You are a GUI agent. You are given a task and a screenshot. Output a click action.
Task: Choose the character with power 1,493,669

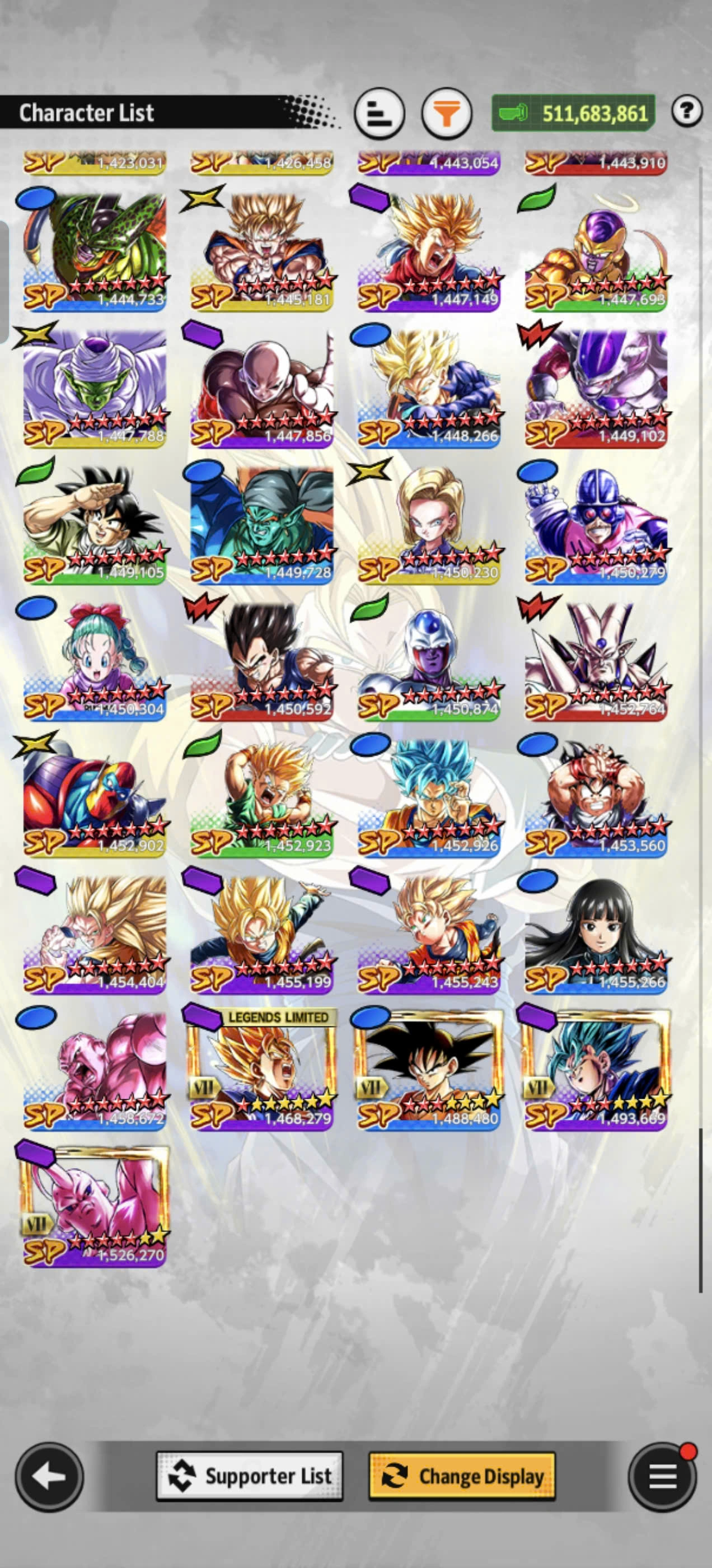pos(596,1070)
